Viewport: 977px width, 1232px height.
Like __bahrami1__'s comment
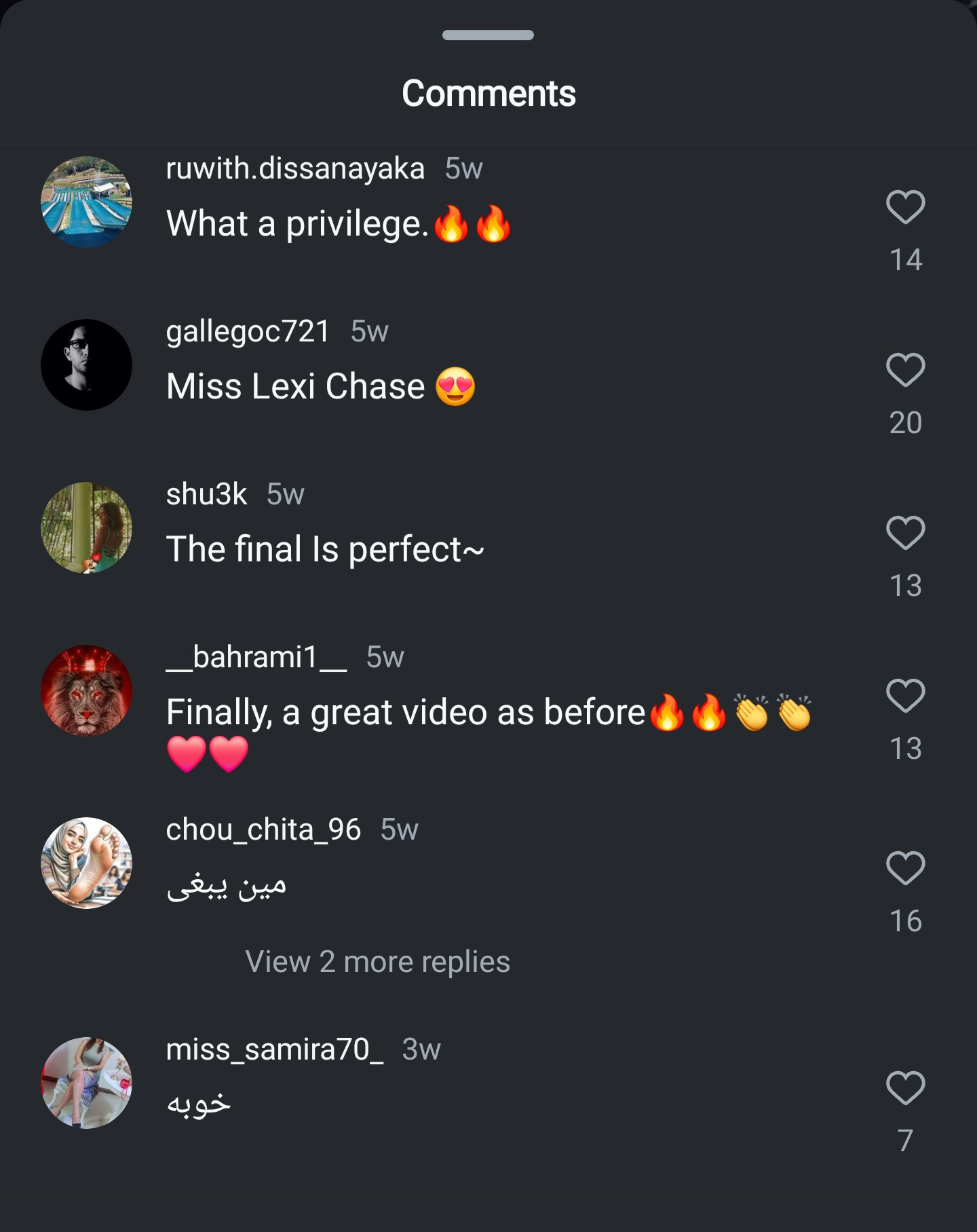point(905,696)
